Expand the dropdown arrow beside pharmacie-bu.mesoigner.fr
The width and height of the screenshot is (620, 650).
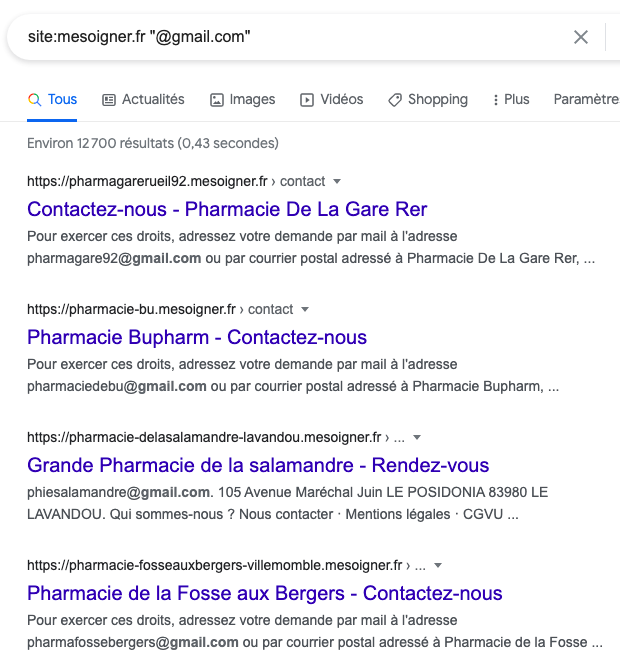(305, 310)
